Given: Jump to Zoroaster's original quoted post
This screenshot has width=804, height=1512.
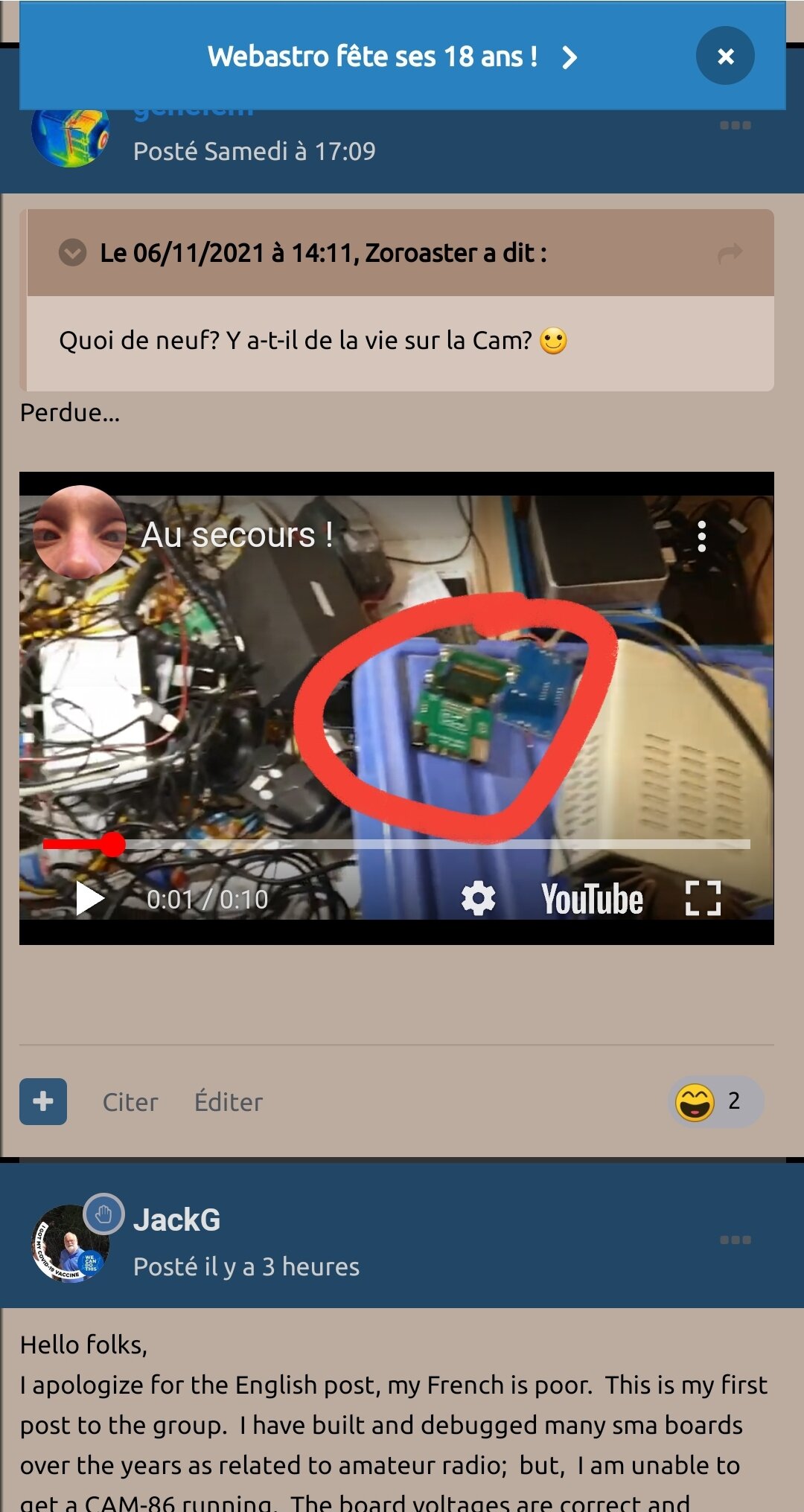Looking at the screenshot, I should pos(730,254).
